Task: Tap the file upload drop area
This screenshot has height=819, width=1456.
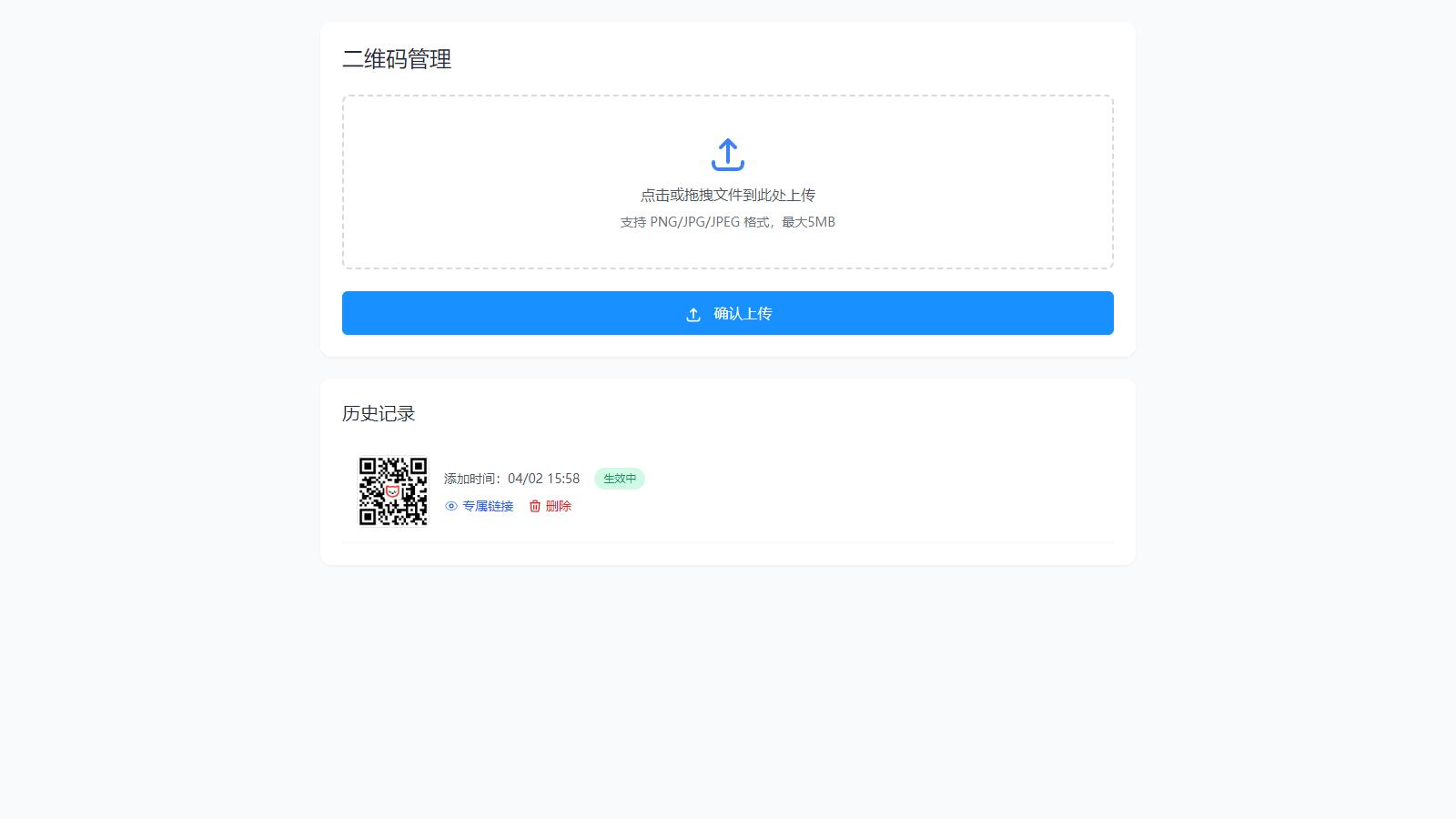Action: pyautogui.click(x=727, y=182)
